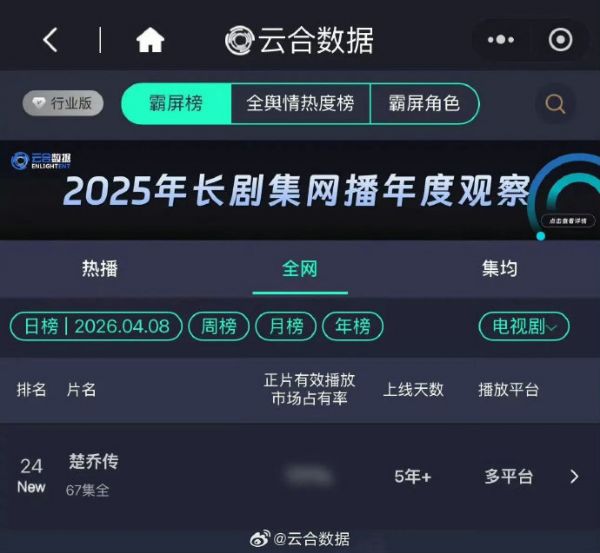Viewport: 600px width, 553px height.
Task: Select the 霸屏榜 tab
Action: click(x=176, y=103)
